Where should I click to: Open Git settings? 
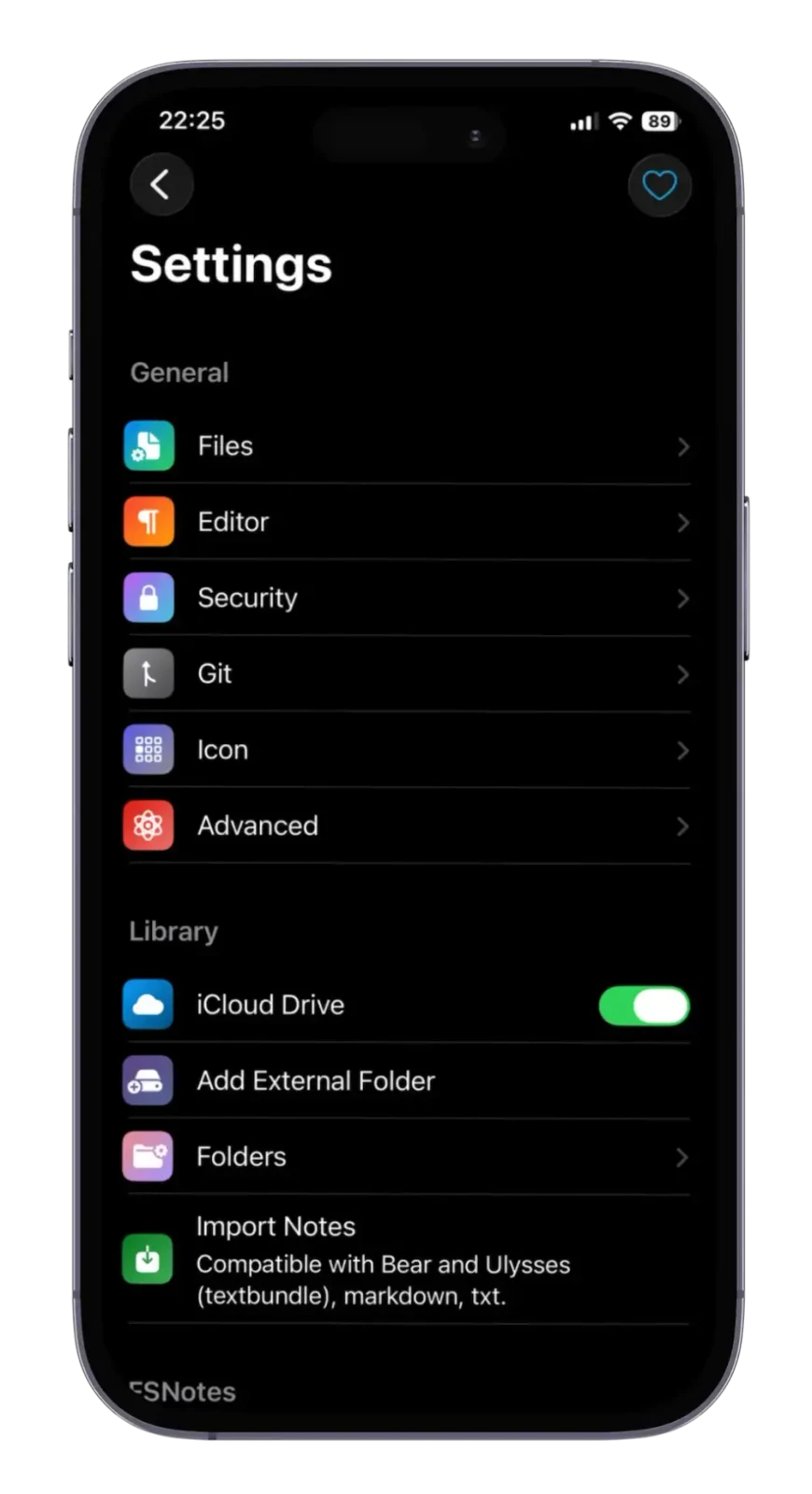[407, 674]
